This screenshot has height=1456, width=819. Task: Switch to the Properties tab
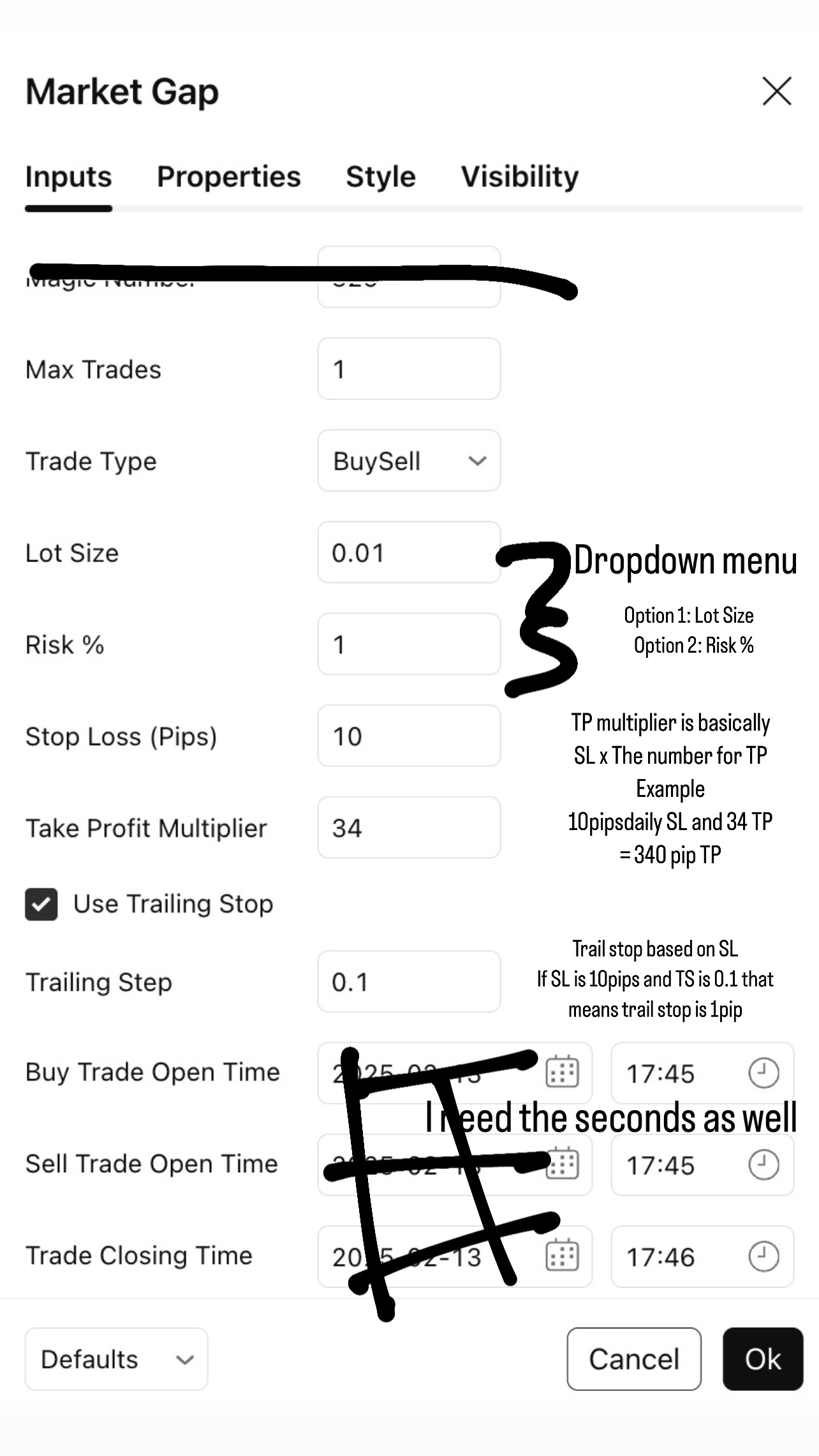coord(228,177)
